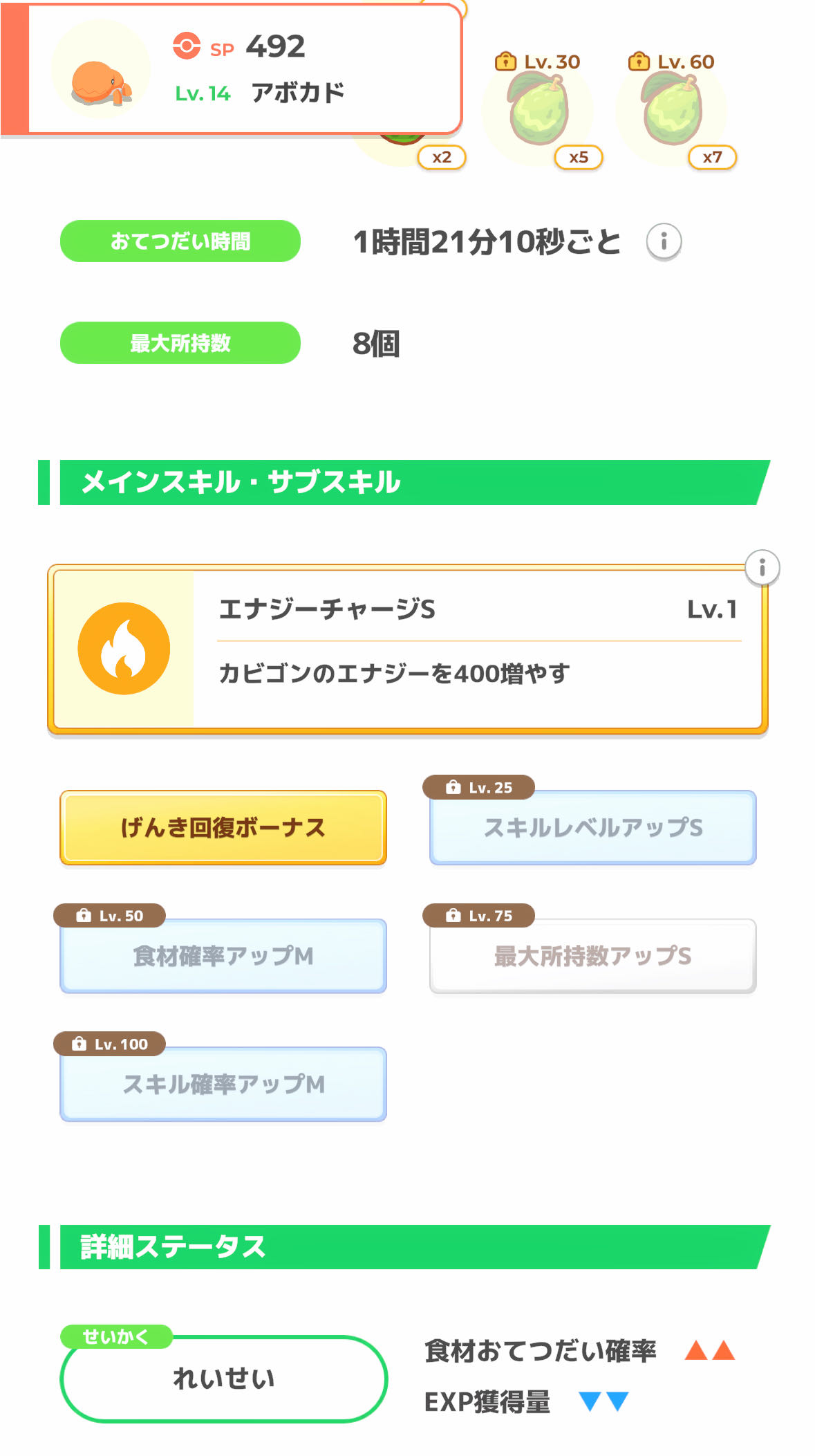Tap 最大所持数アップS sub skill

592,956
